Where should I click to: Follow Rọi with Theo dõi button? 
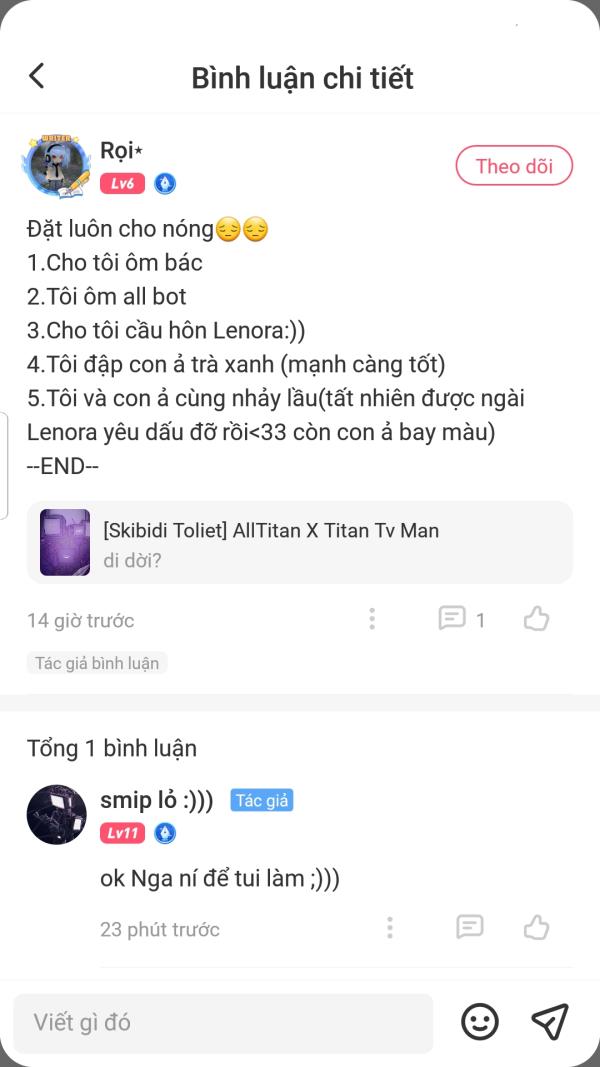(514, 166)
